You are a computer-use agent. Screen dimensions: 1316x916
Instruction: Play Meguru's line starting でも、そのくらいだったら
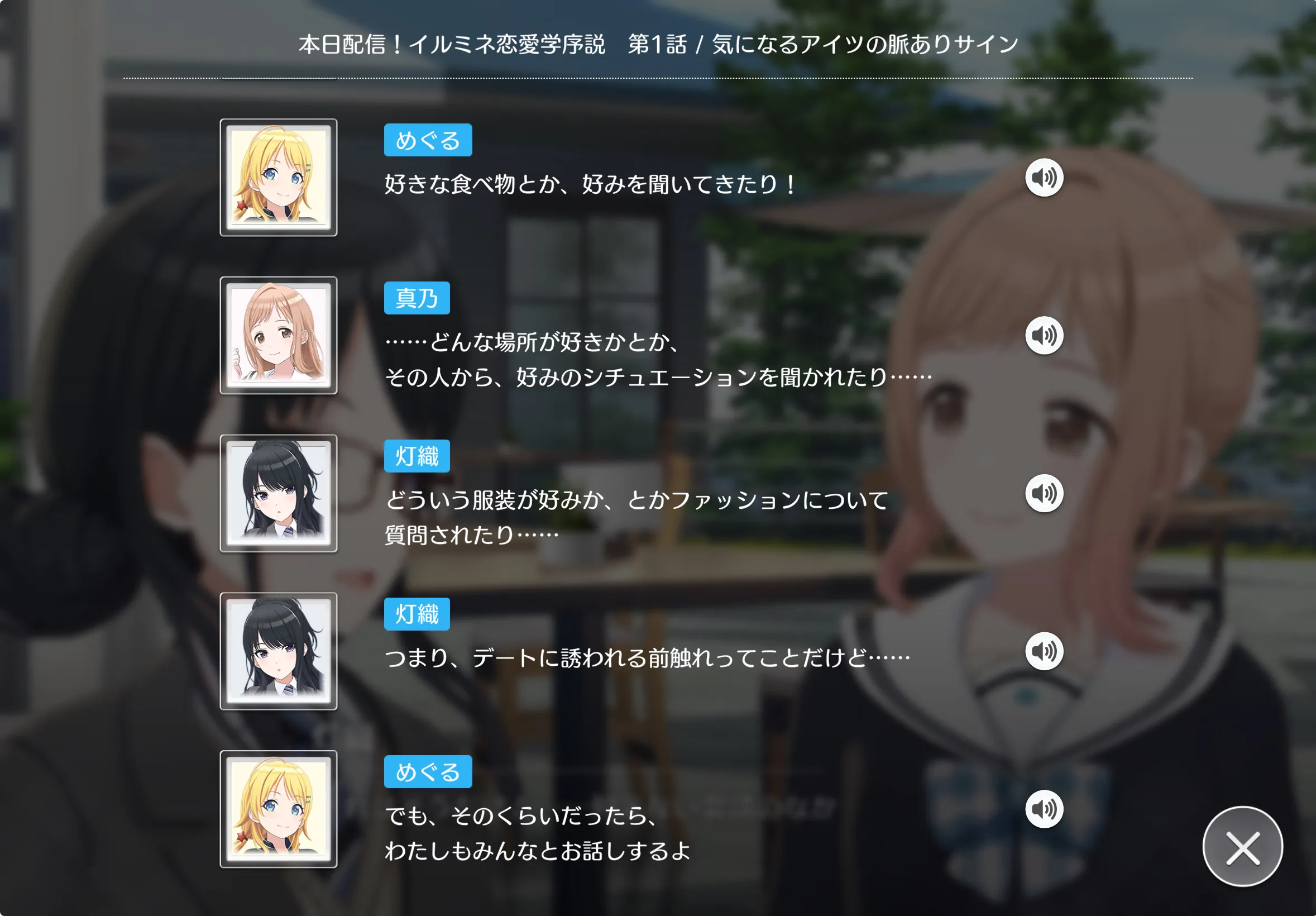1044,809
